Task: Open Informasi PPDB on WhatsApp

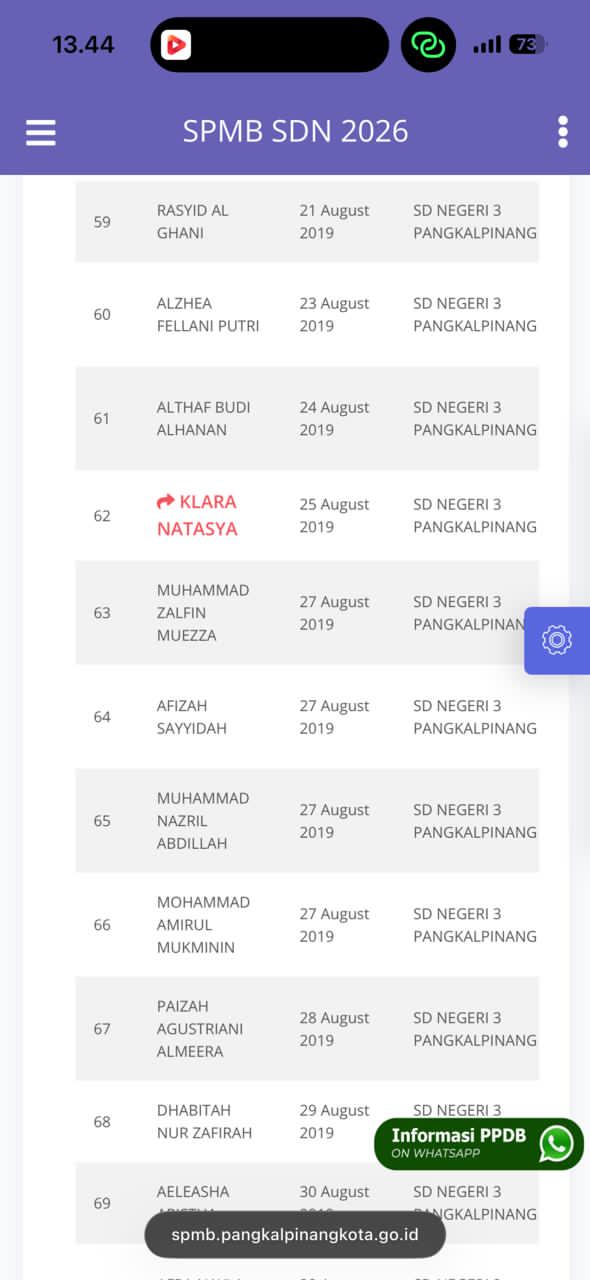Action: point(479,1144)
